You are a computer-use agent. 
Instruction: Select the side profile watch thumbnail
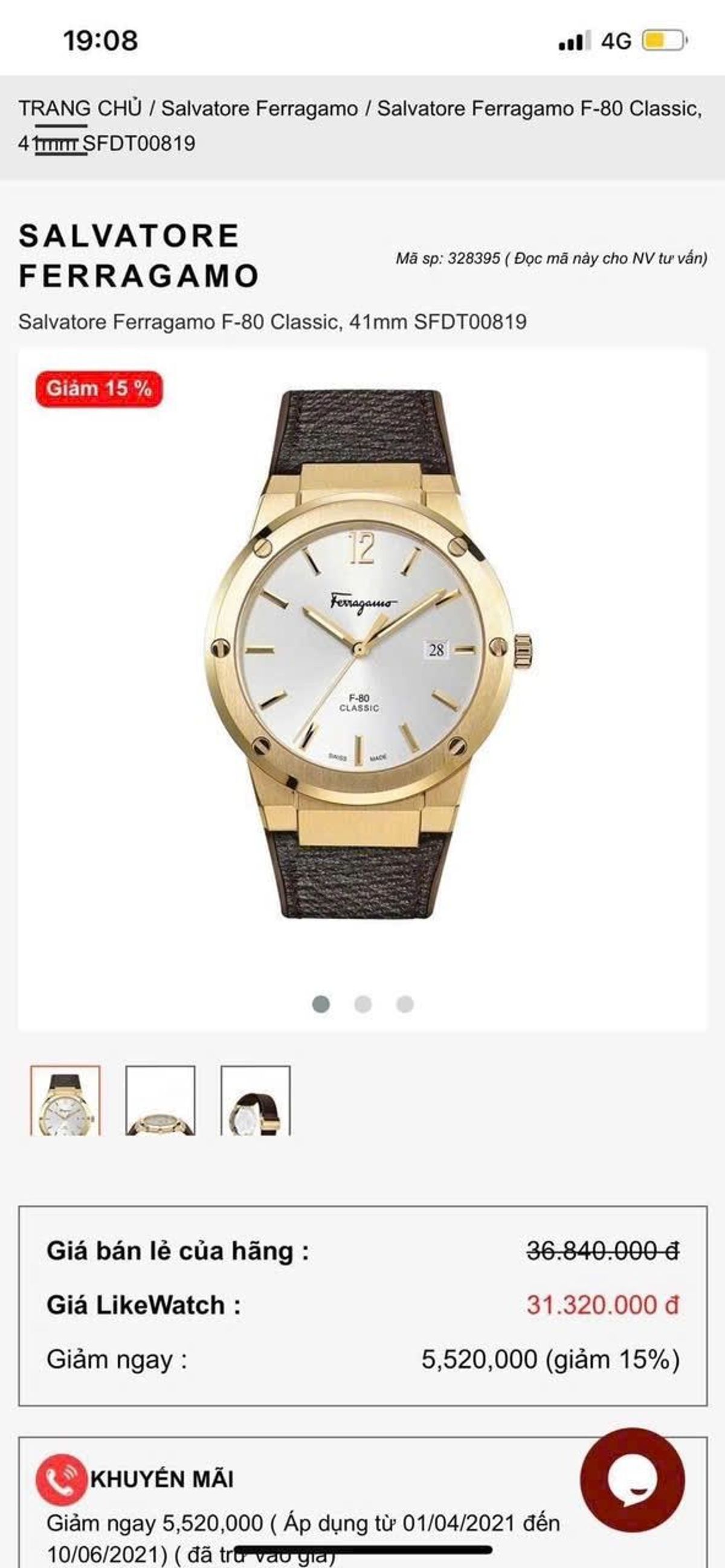pyautogui.click(x=160, y=1100)
